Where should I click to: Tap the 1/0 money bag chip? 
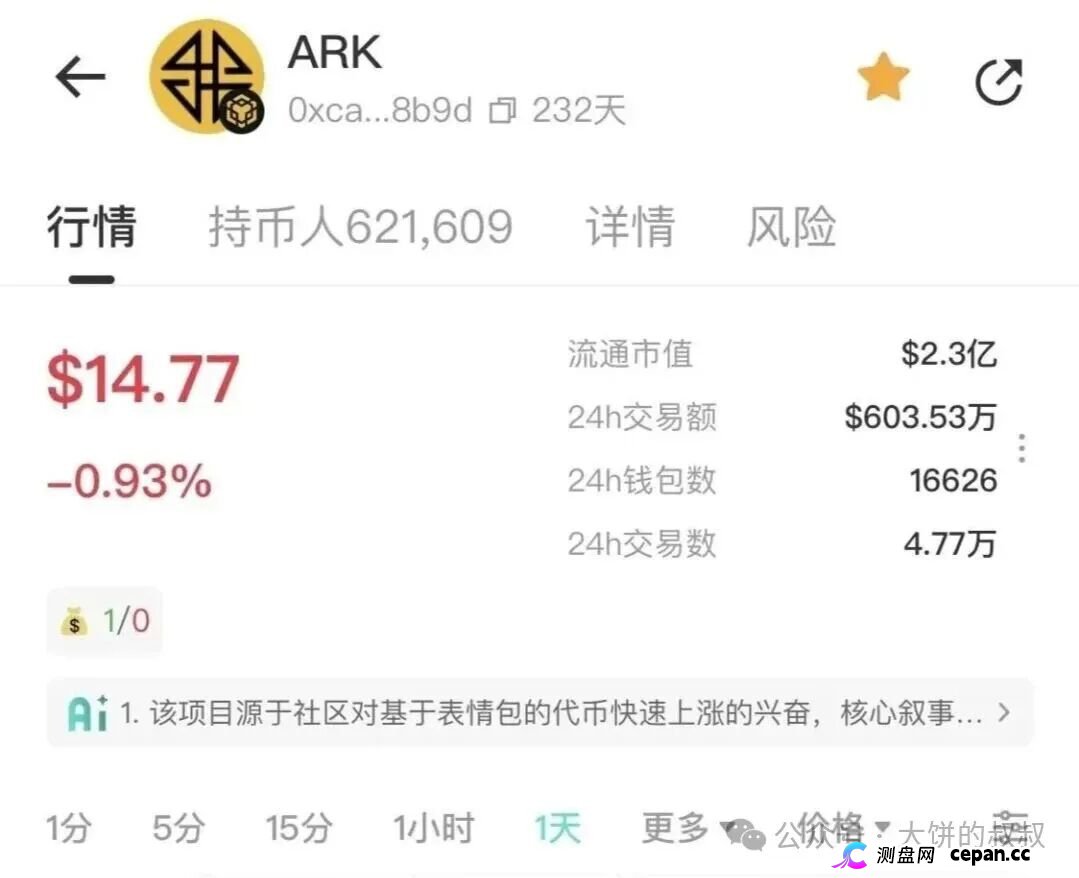105,621
